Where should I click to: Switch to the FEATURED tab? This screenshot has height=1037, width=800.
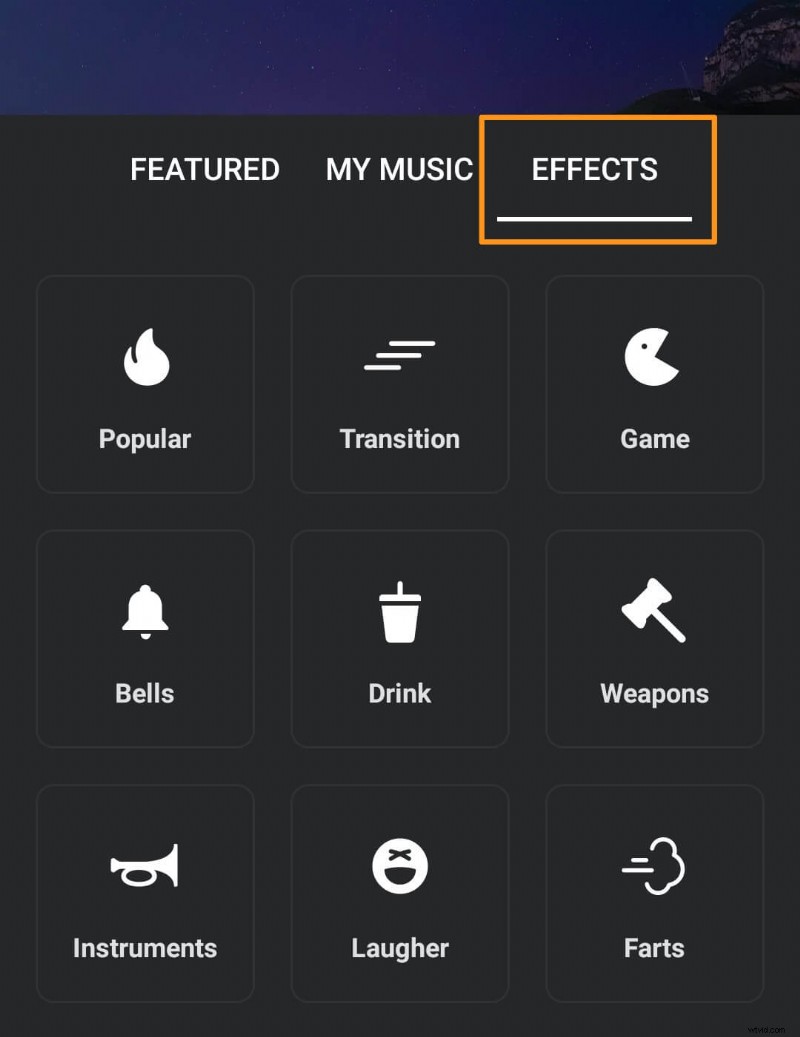[x=204, y=169]
